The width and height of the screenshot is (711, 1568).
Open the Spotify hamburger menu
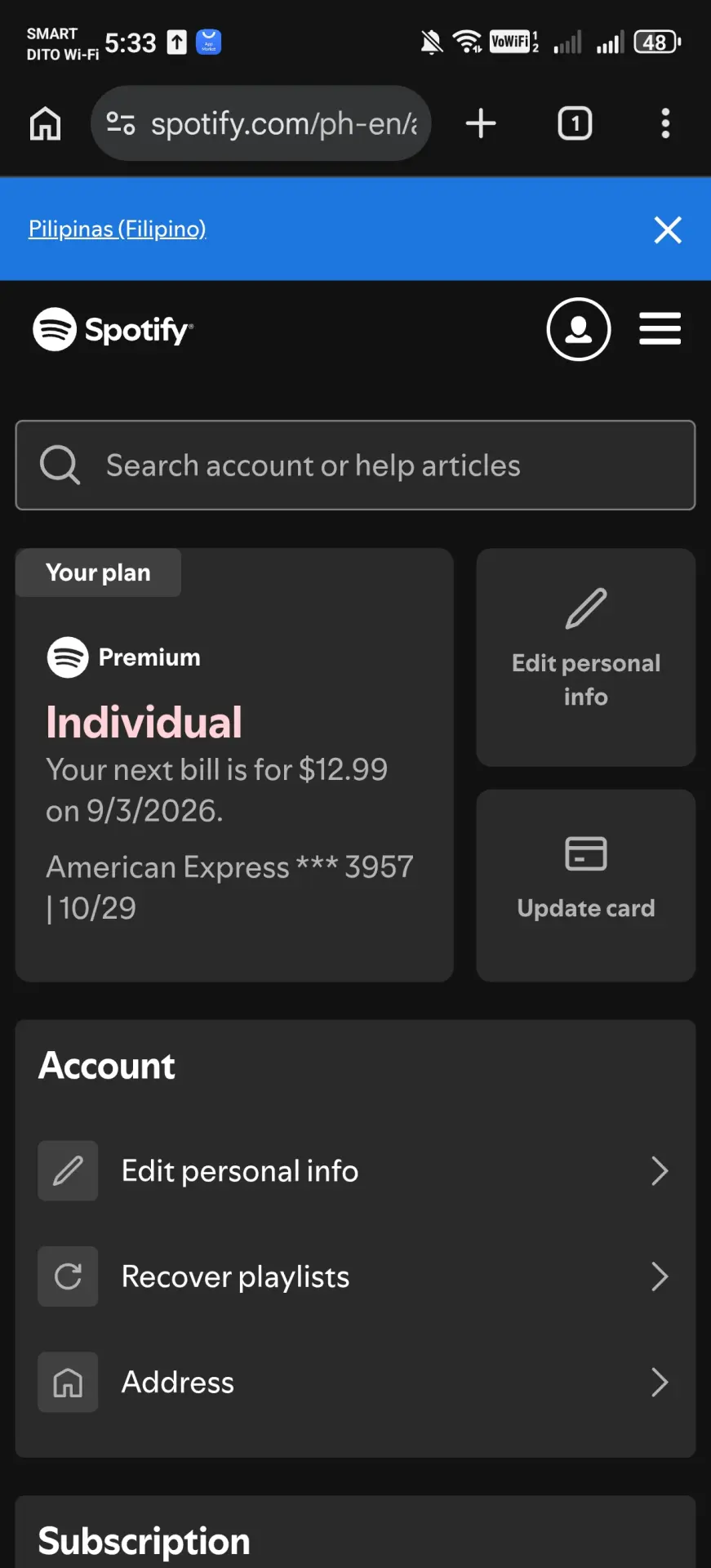(x=660, y=328)
